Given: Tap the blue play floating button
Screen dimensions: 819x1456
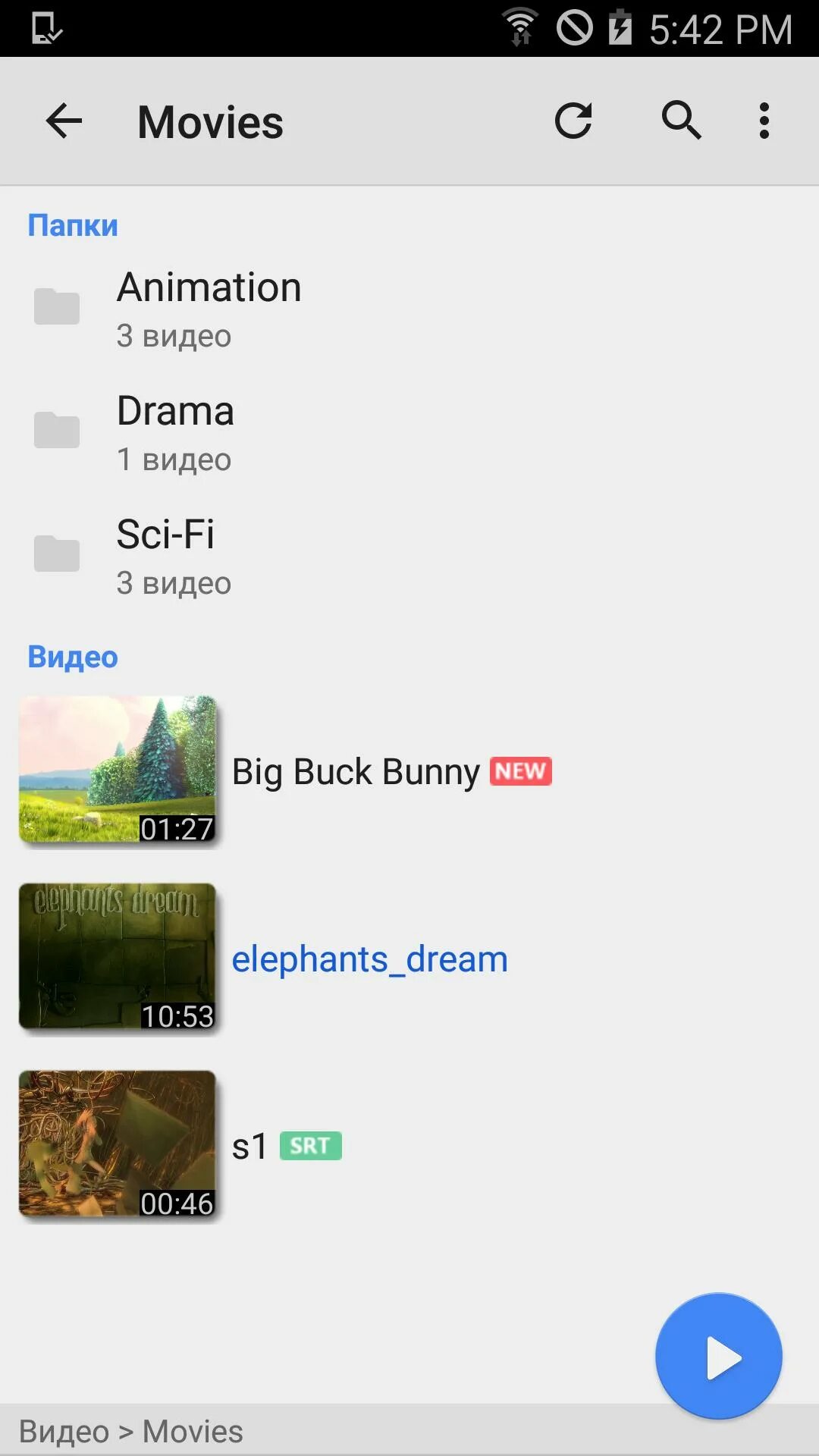Looking at the screenshot, I should (x=718, y=1357).
